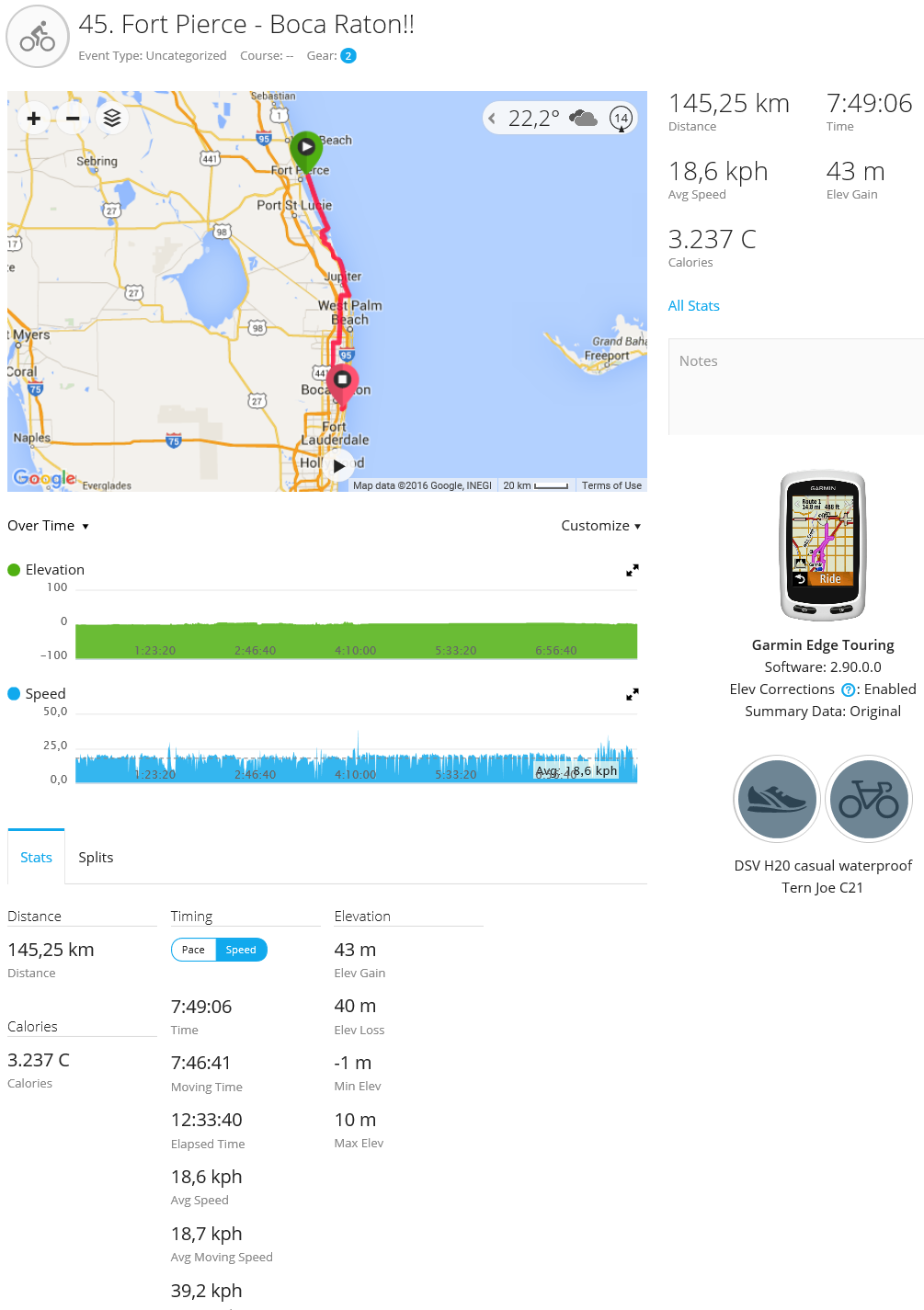Change the cycling activity type icon
The image size is (924, 1310).
[x=38, y=38]
